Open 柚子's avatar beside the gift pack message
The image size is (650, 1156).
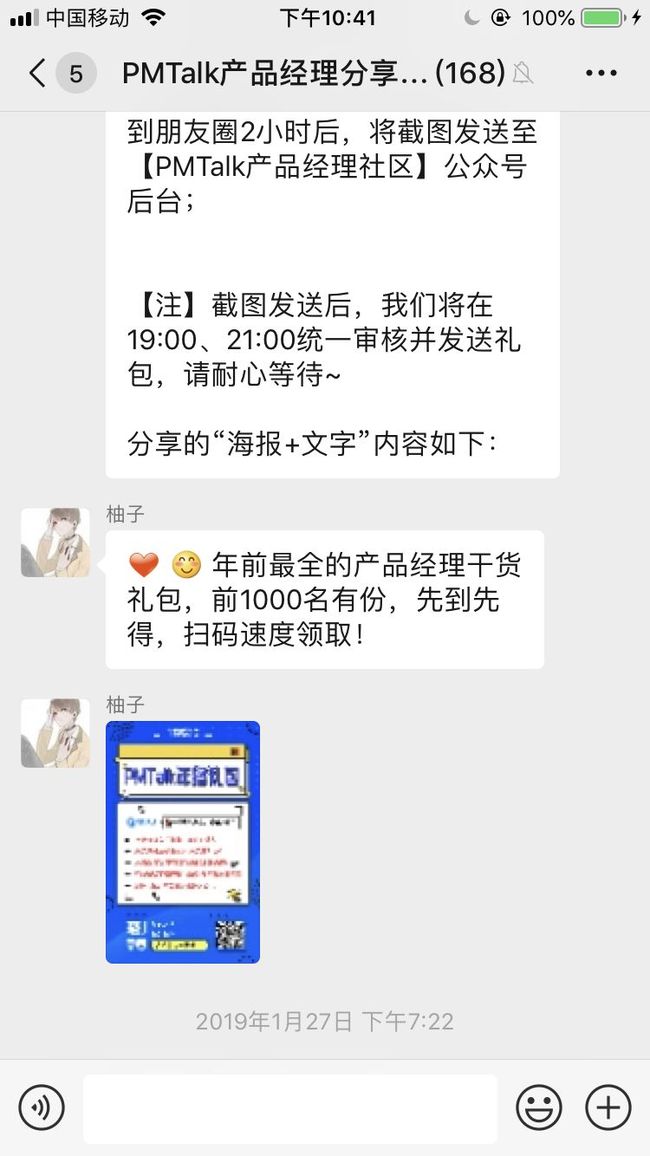click(55, 542)
